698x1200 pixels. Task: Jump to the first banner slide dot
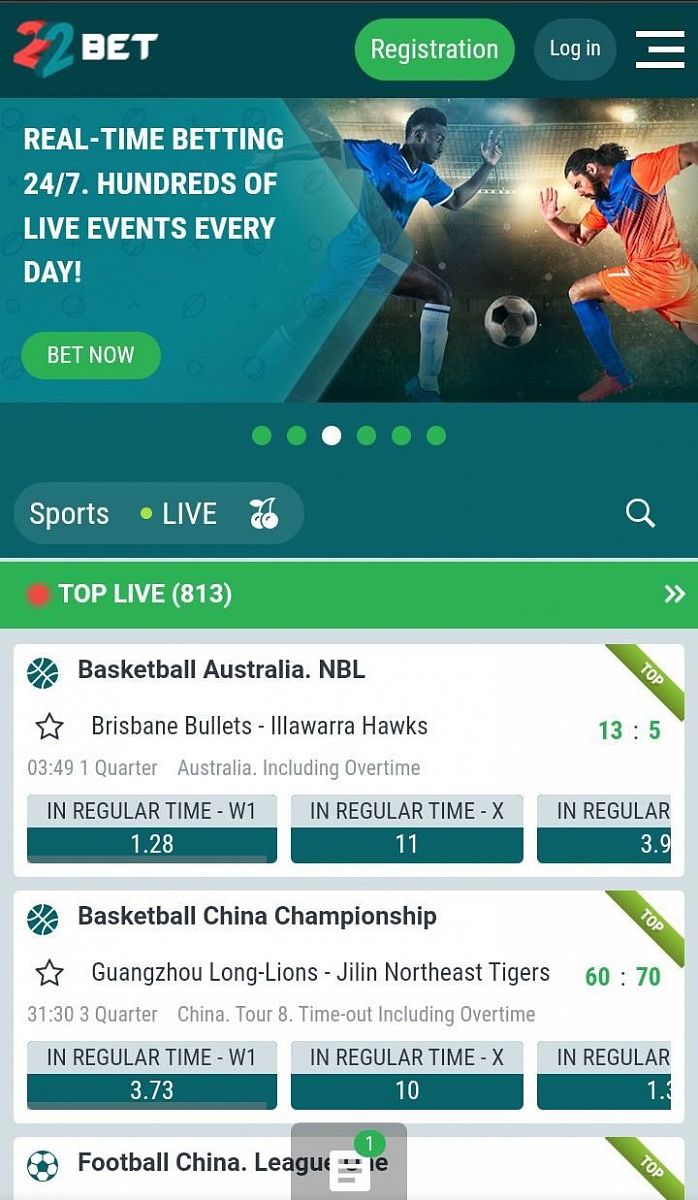[262, 435]
